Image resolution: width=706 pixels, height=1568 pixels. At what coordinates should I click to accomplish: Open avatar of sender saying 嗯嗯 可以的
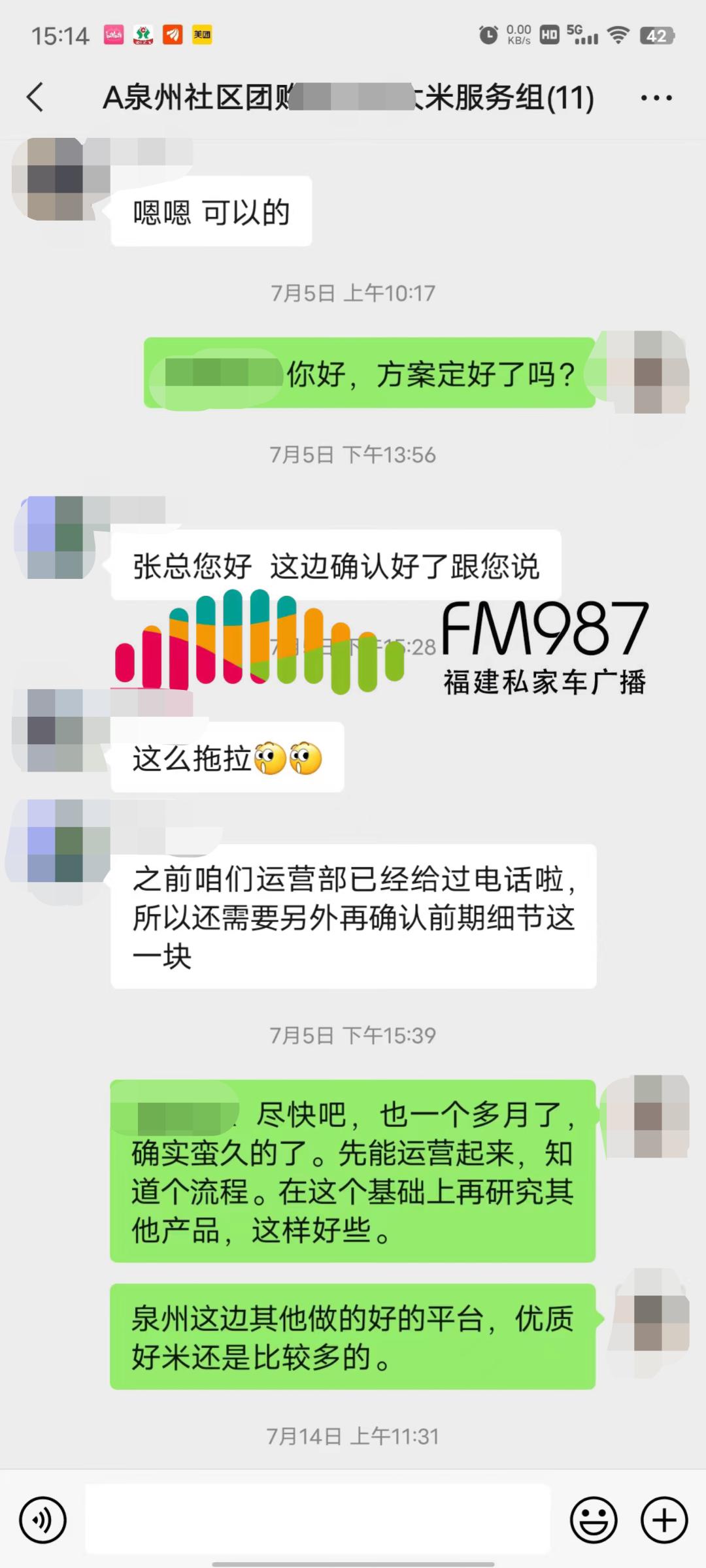pos(55,179)
